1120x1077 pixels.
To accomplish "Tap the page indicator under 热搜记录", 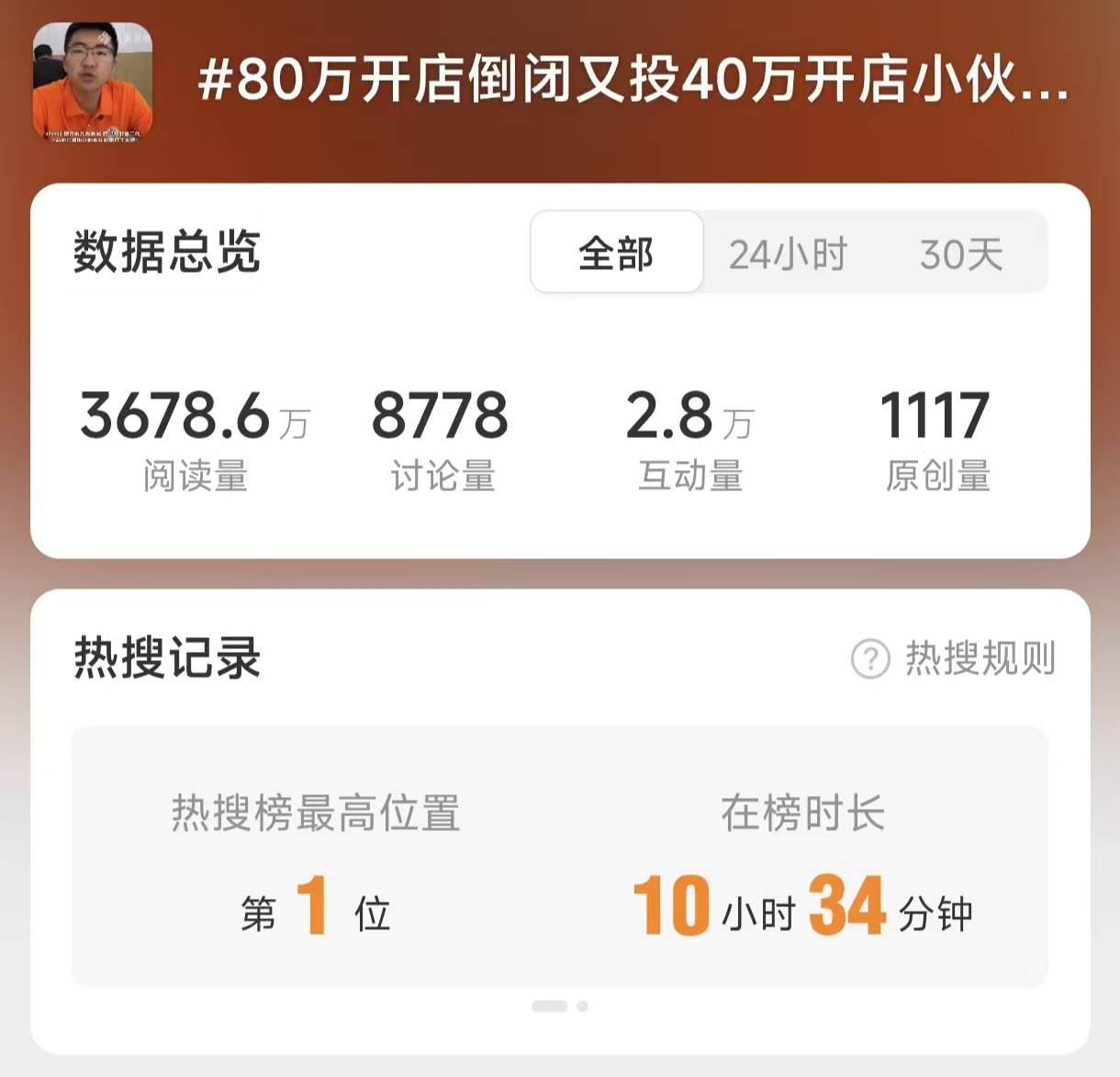I will point(560,1006).
